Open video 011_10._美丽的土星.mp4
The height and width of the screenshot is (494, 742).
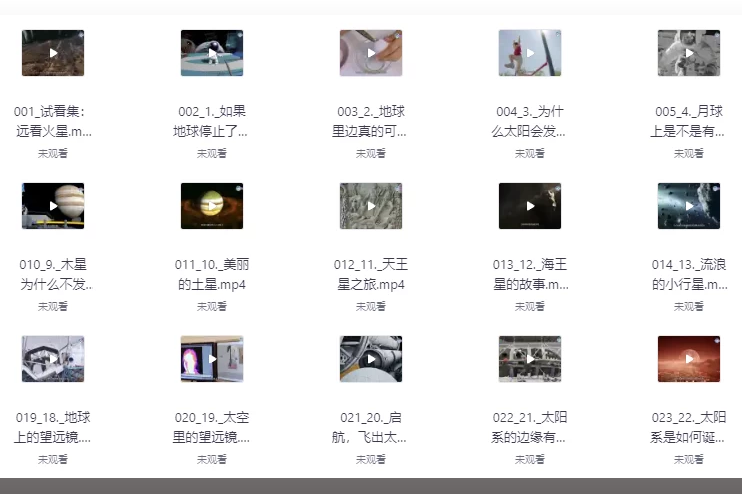click(212, 206)
